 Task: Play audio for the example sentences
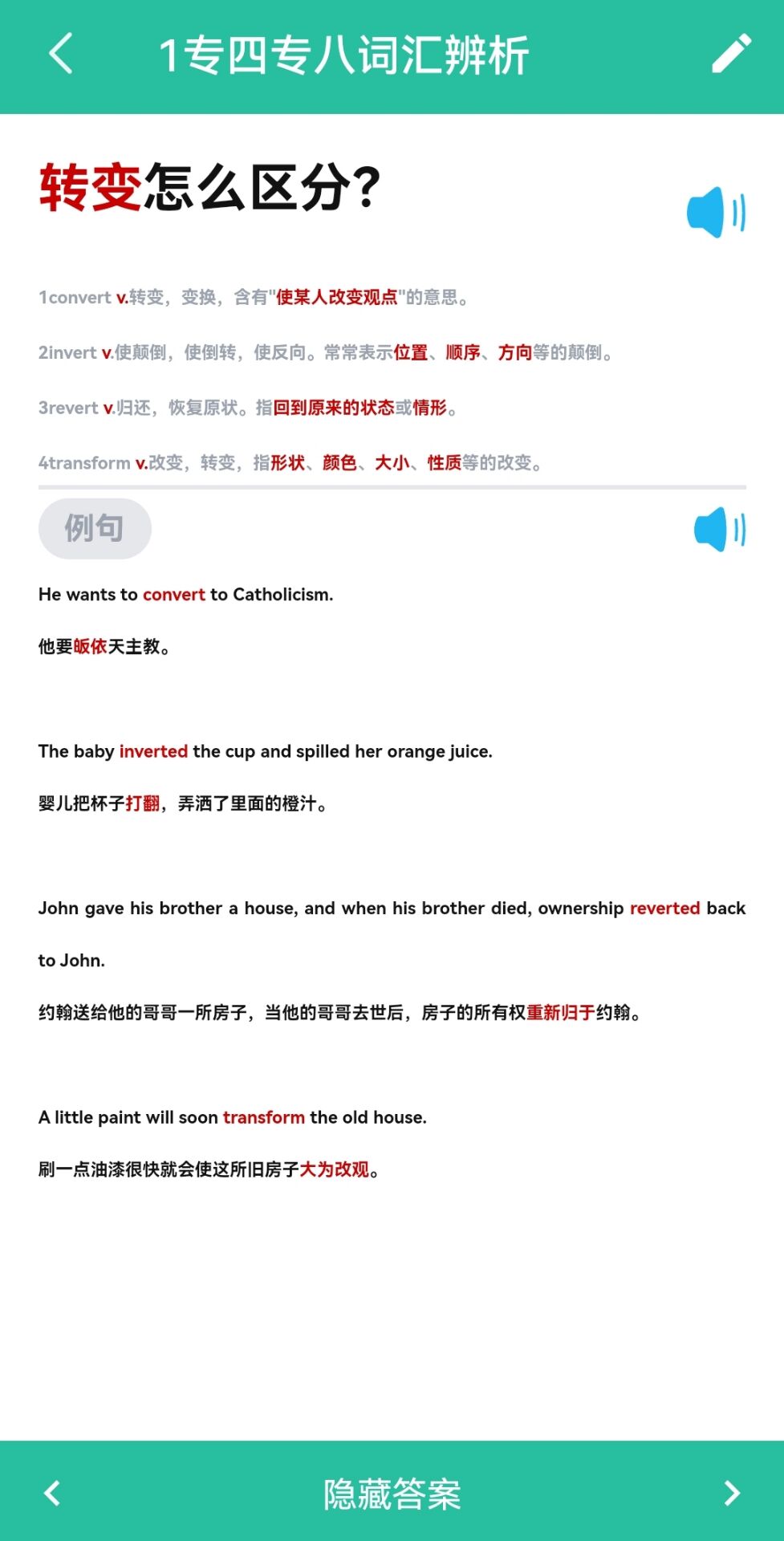click(x=719, y=529)
